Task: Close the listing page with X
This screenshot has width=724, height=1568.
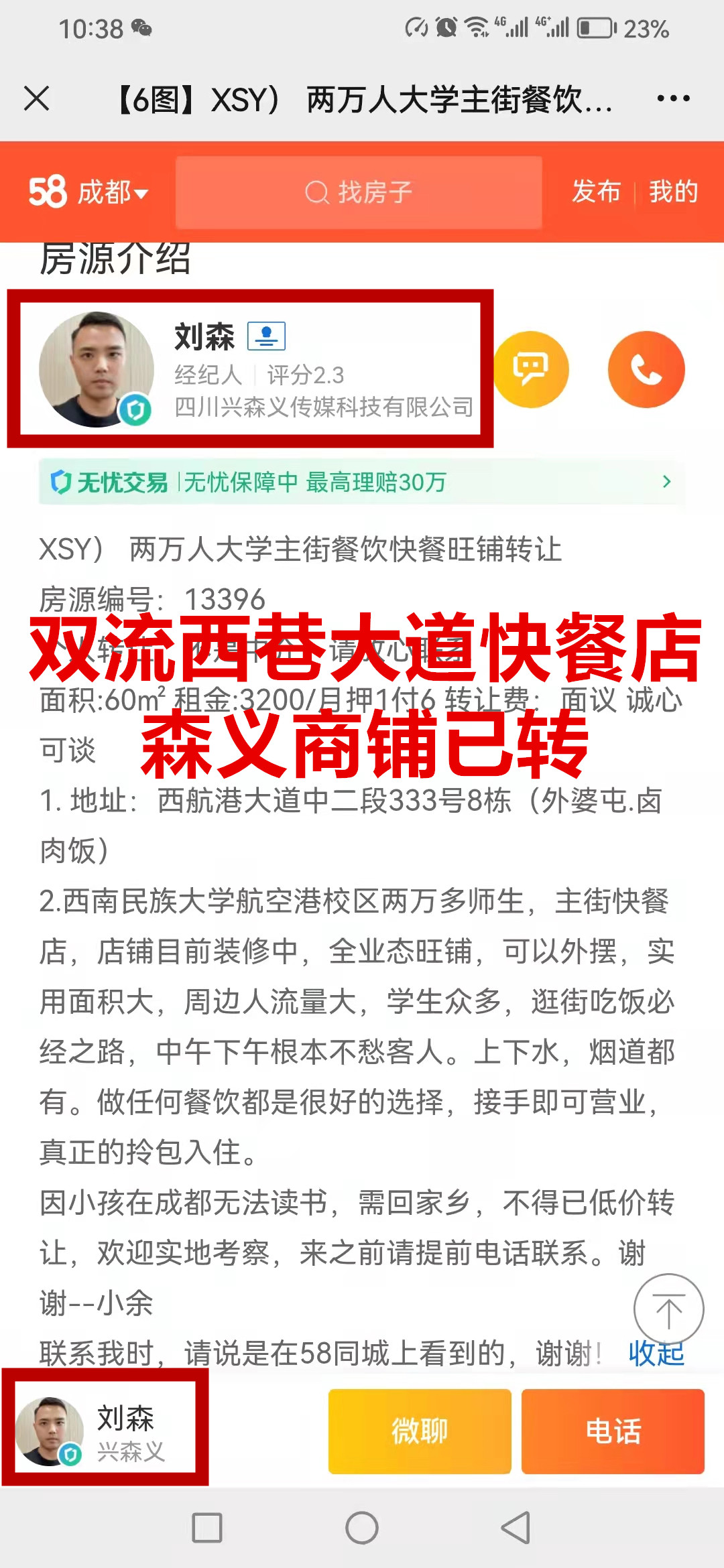Action: (x=37, y=99)
